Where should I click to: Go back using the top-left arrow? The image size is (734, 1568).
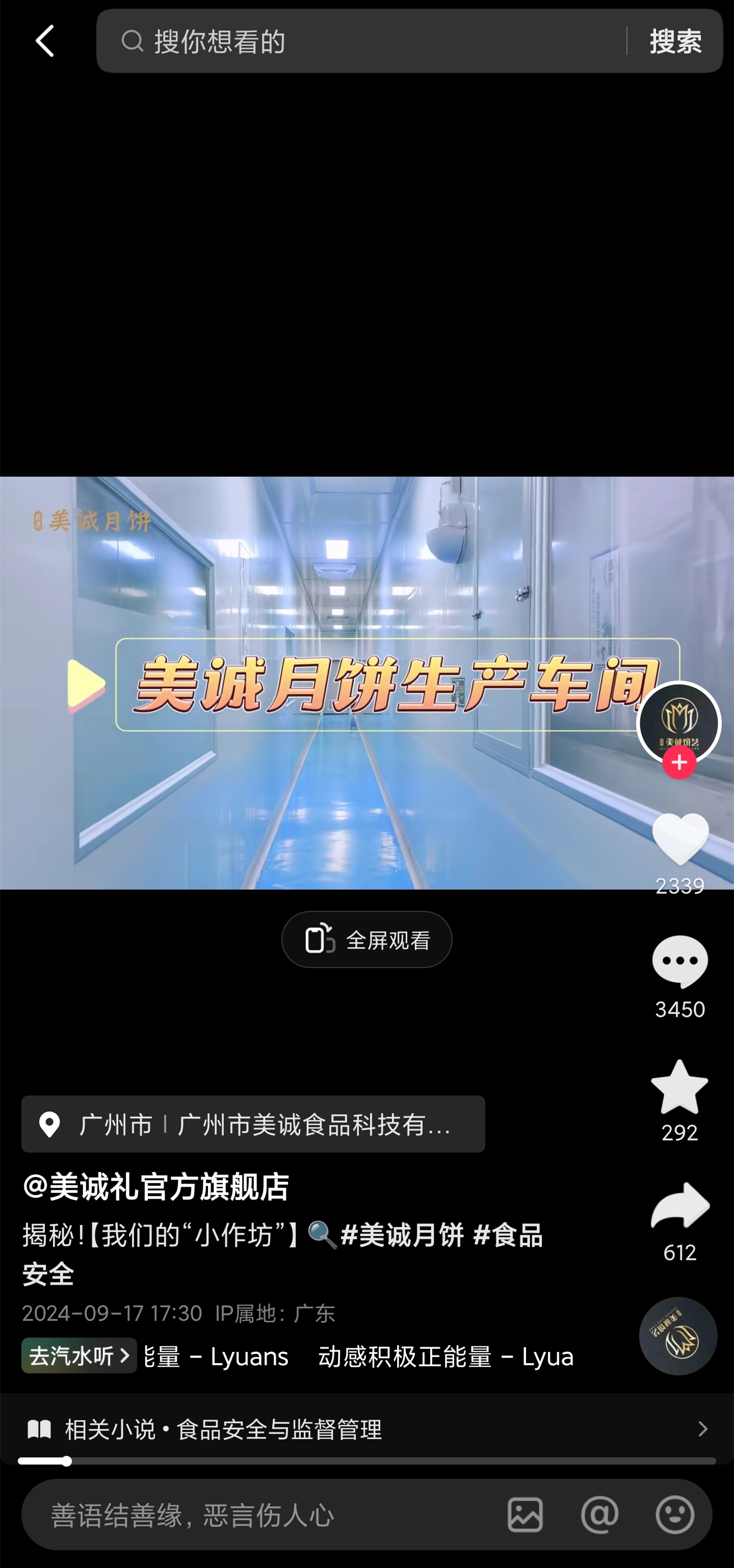44,41
